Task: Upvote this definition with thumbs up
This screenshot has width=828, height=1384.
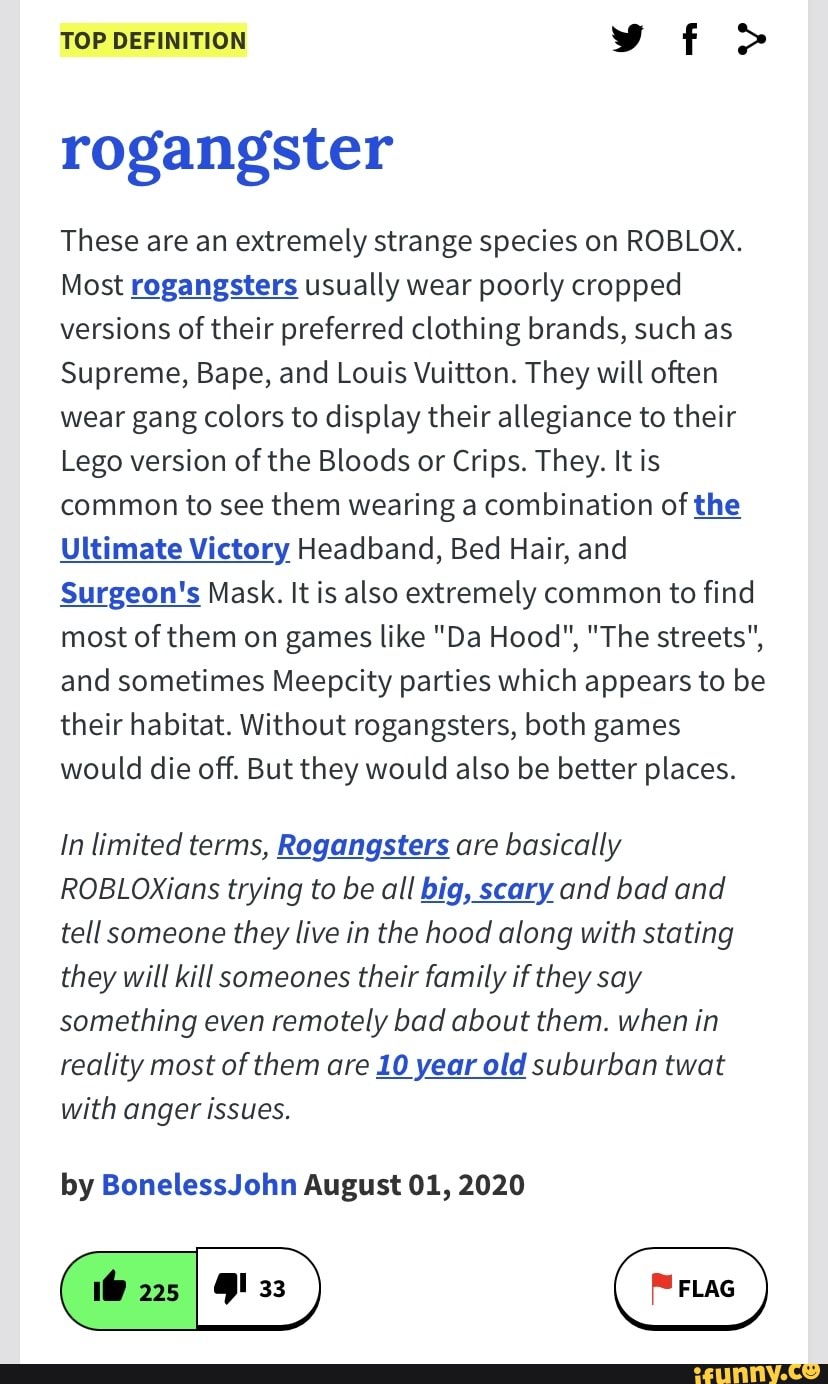Action: click(129, 1290)
